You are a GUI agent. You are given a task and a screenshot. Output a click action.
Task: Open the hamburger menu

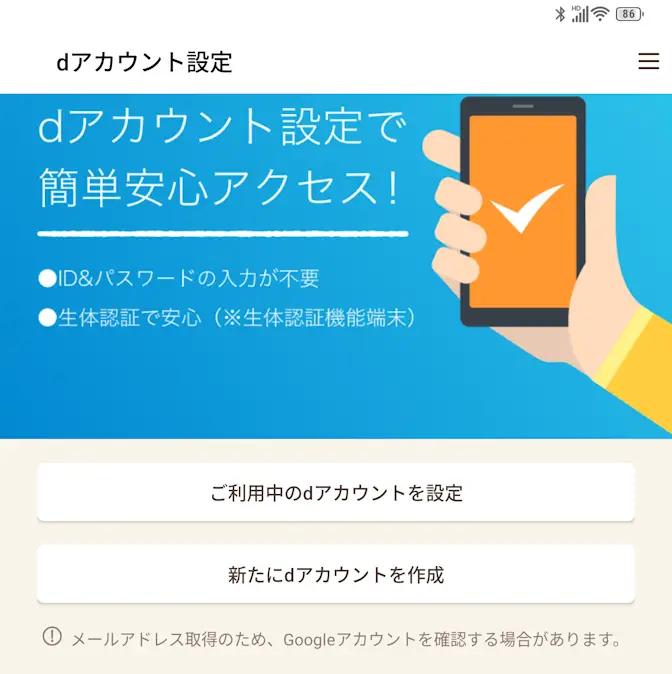[648, 62]
